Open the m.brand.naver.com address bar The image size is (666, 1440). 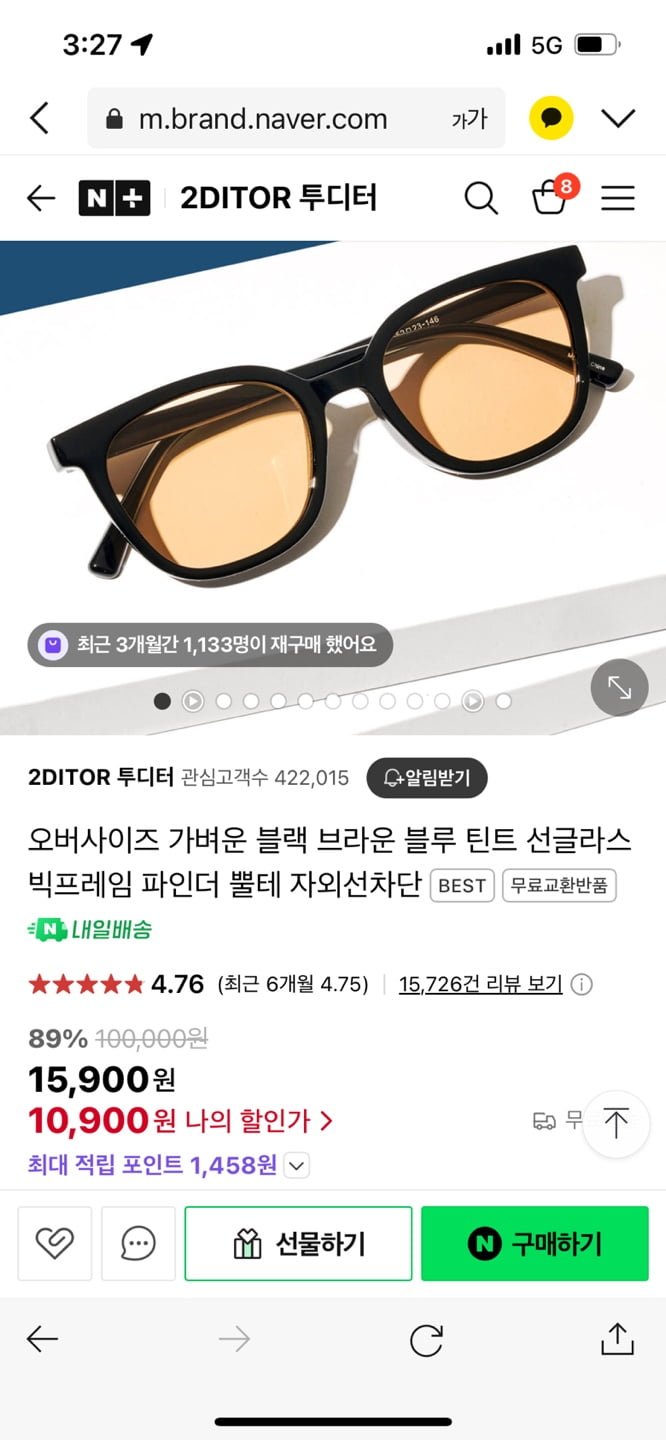[263, 119]
